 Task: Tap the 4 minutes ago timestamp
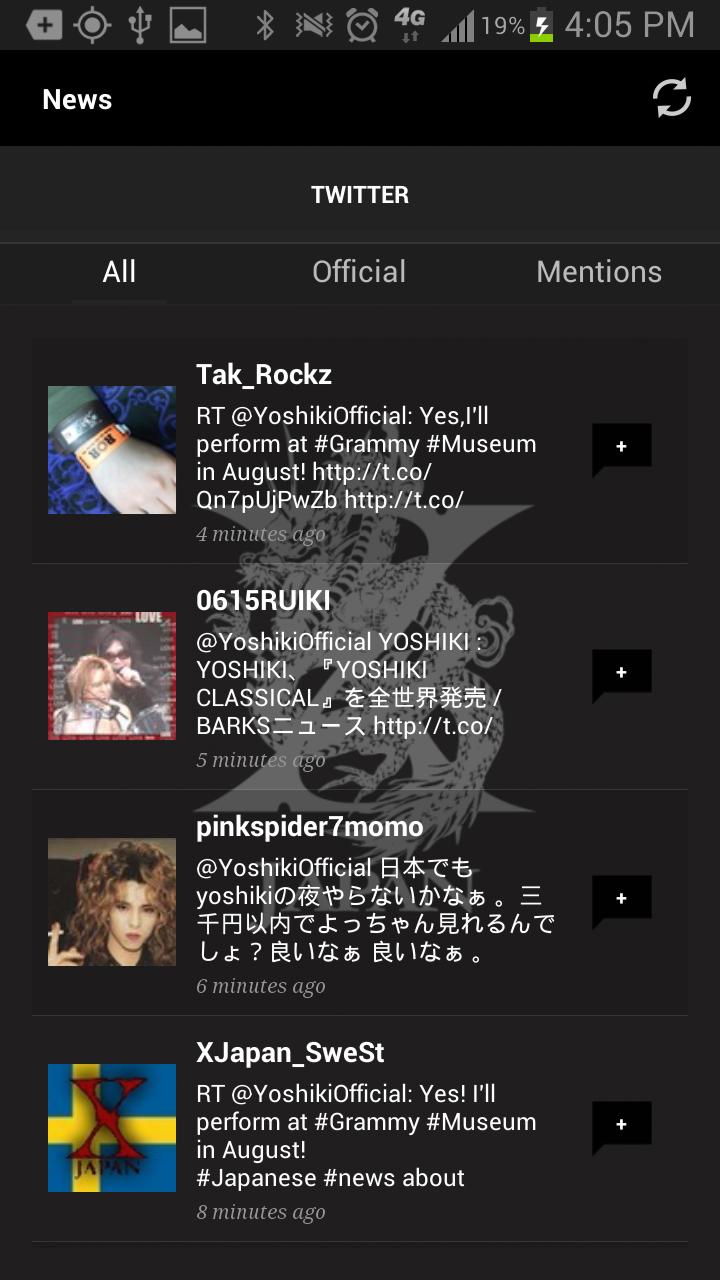point(261,533)
